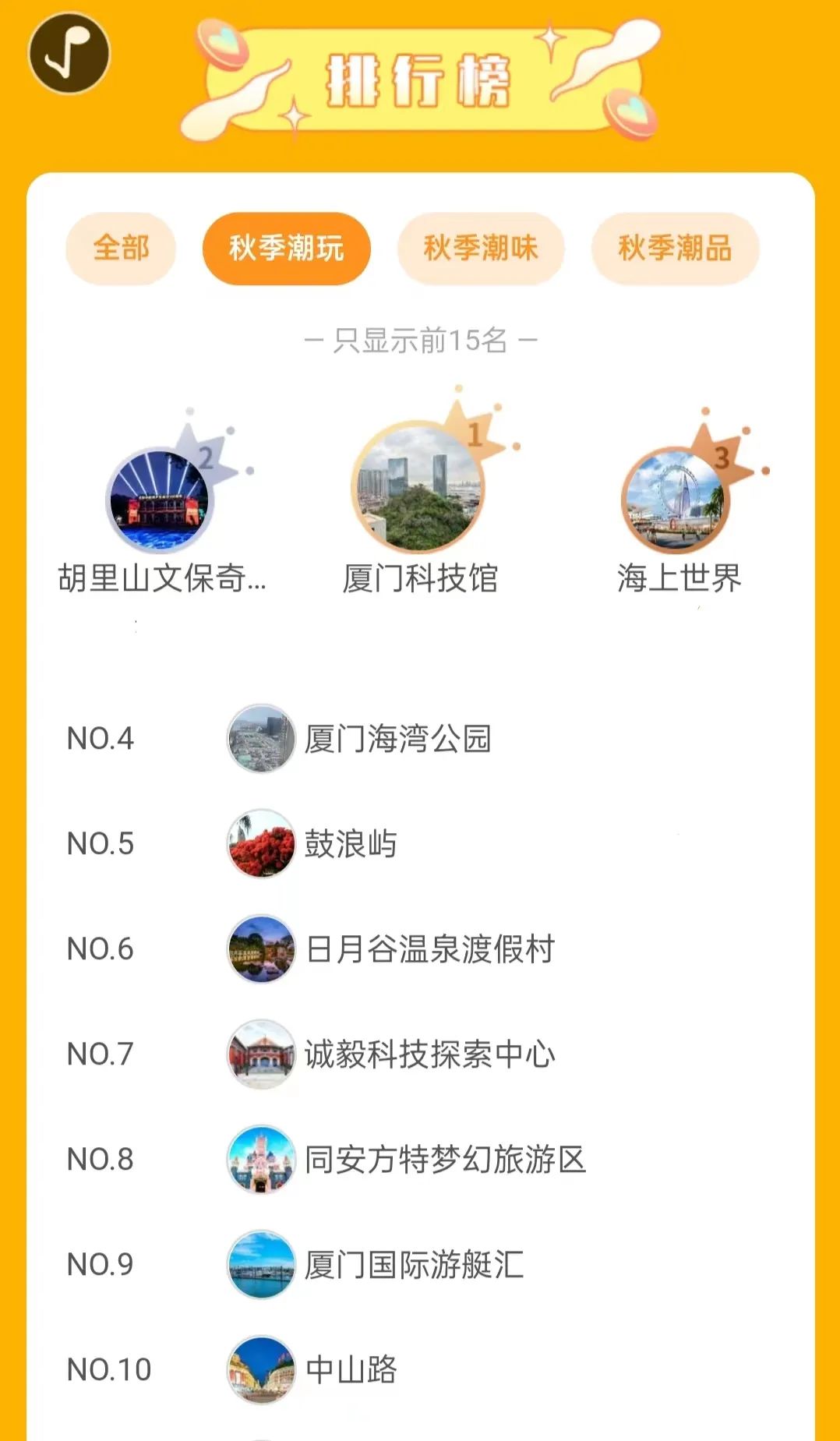This screenshot has height=1441, width=840.
Task: Switch to the 秋季潮品 tab
Action: 675,248
